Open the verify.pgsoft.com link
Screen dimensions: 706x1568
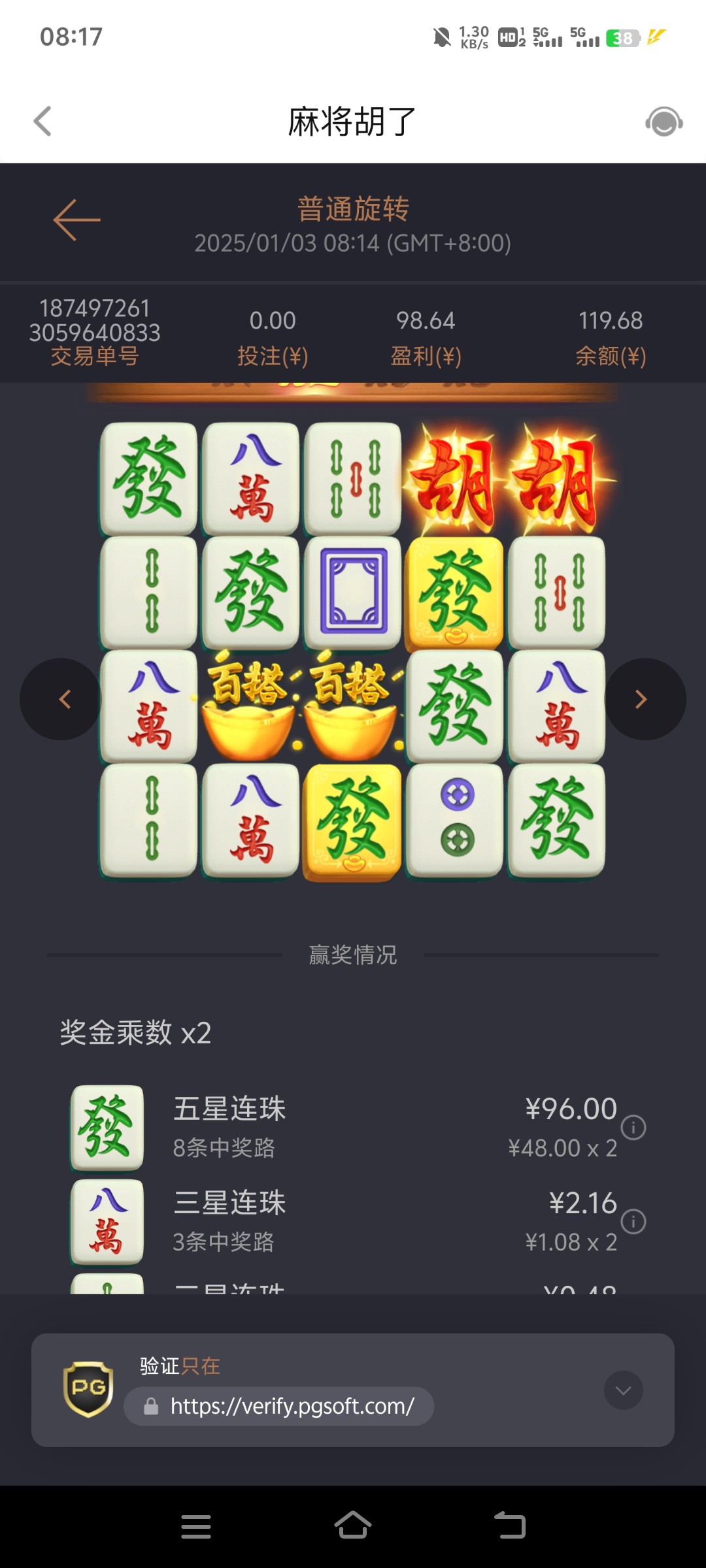292,1406
